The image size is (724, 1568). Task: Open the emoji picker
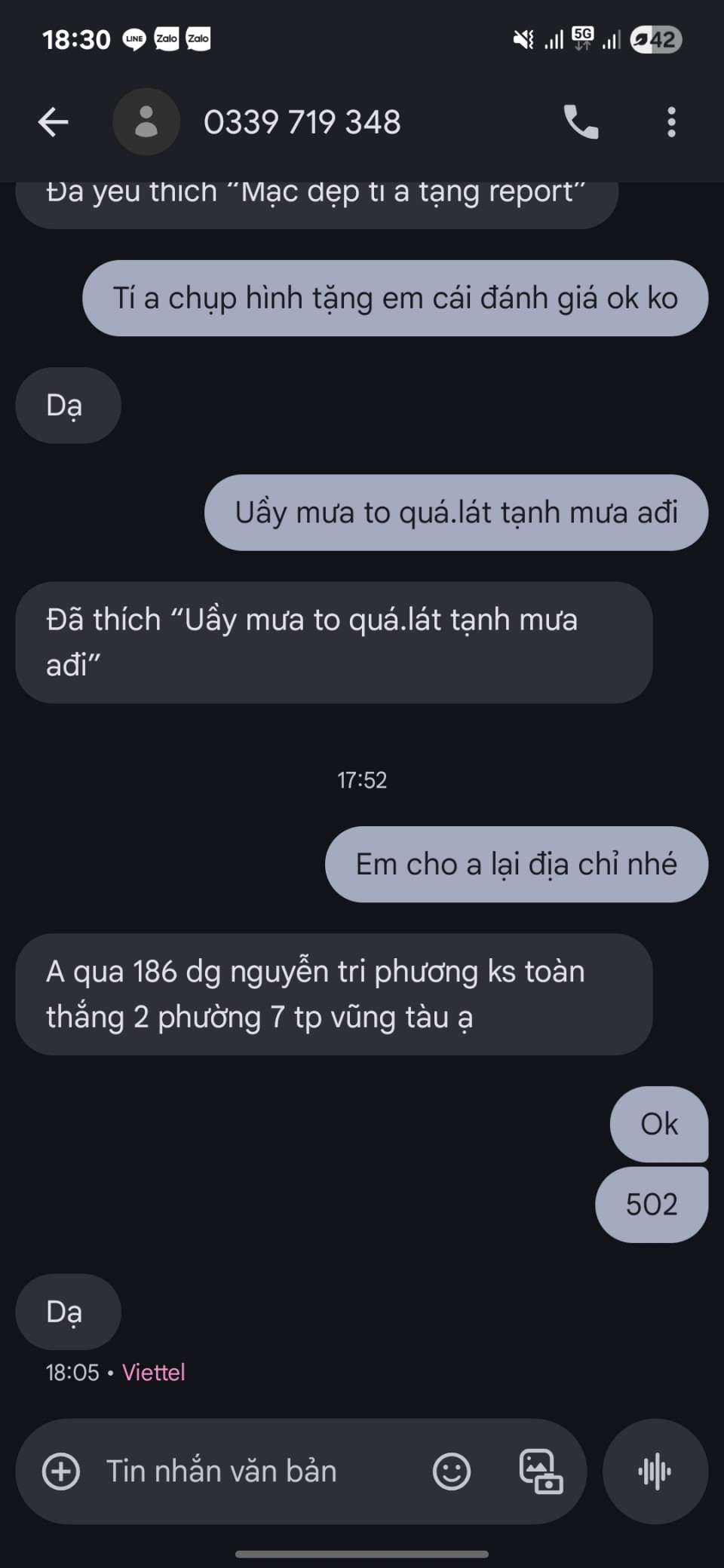452,1471
